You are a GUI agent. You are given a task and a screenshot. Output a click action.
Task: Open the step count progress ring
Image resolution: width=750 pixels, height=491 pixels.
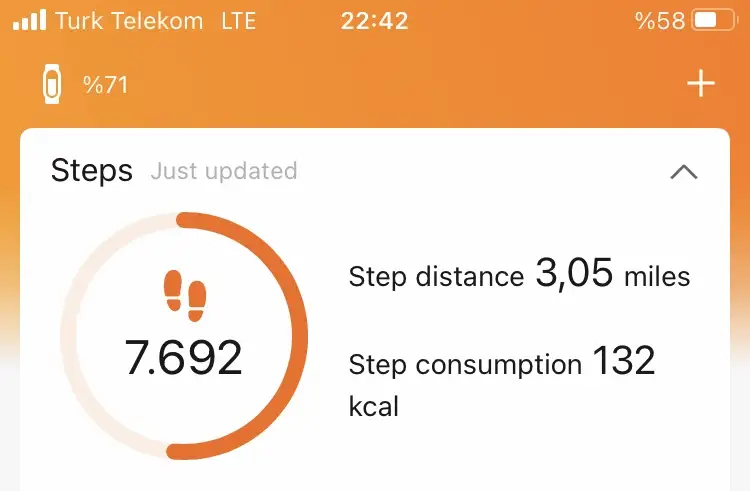click(x=184, y=335)
